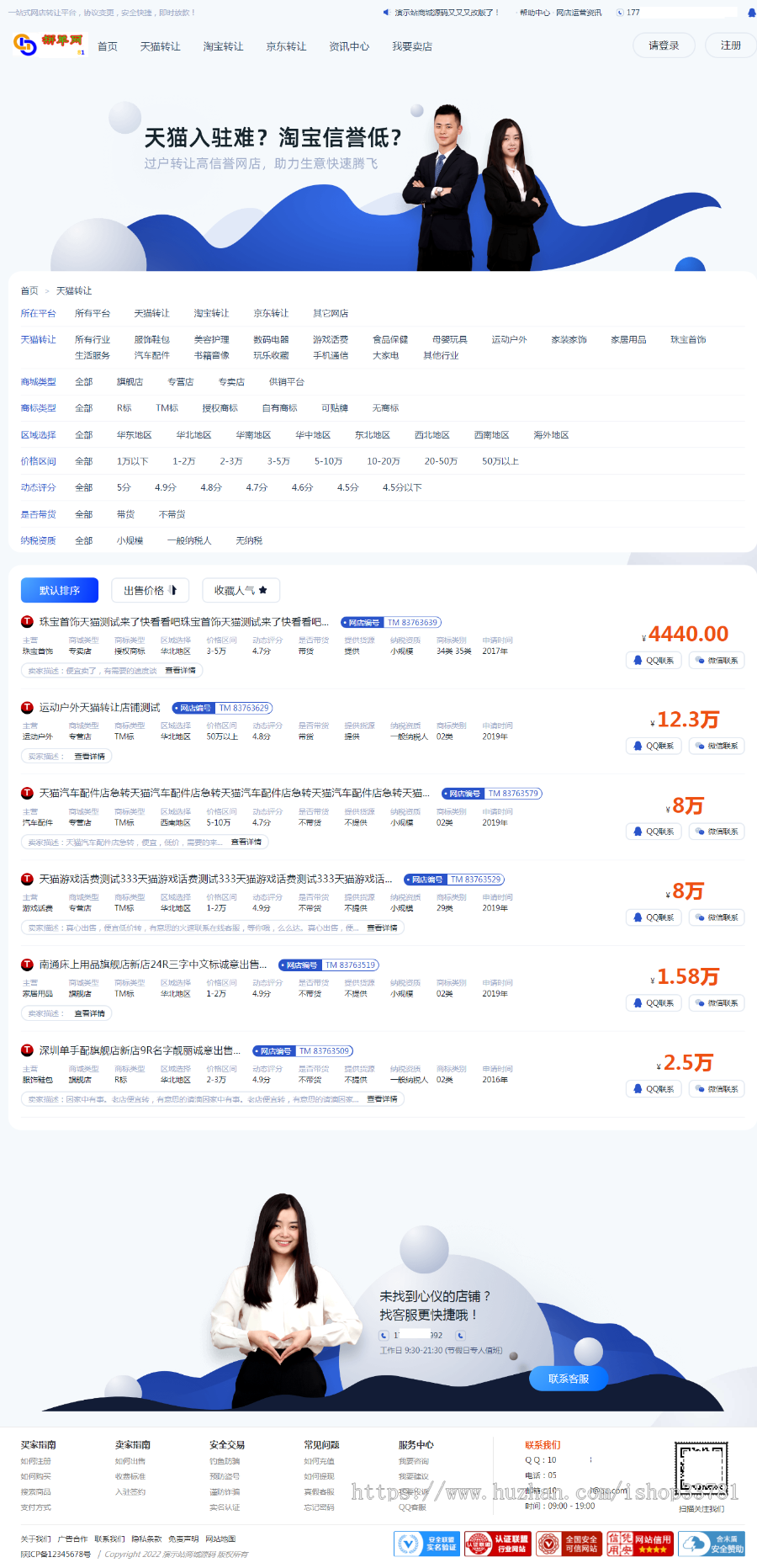Tap 微信联系 for the 12.3万 listing

pyautogui.click(x=717, y=746)
